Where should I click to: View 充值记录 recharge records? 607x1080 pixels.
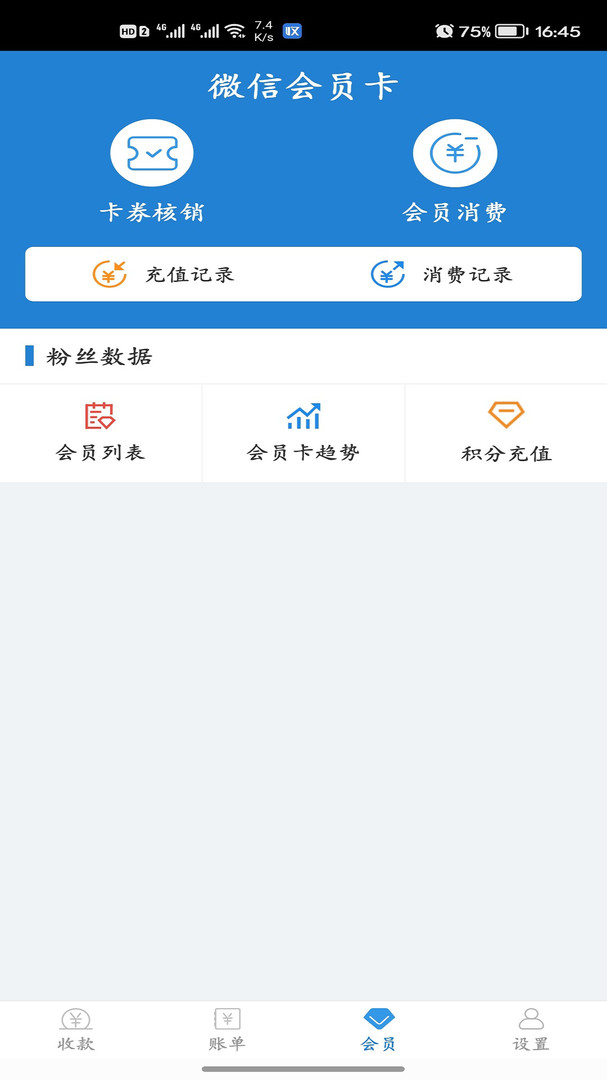click(x=164, y=274)
